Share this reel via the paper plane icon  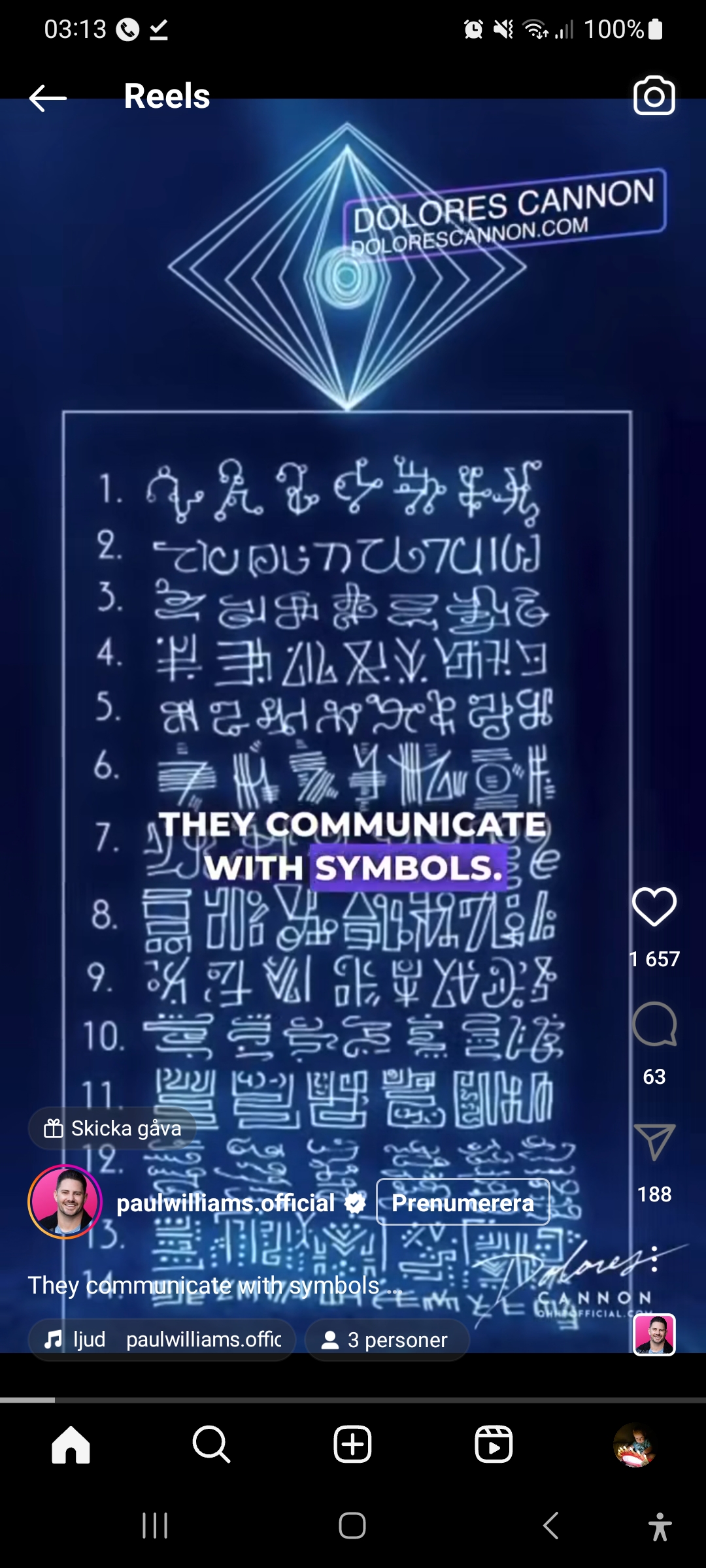pos(654,1142)
